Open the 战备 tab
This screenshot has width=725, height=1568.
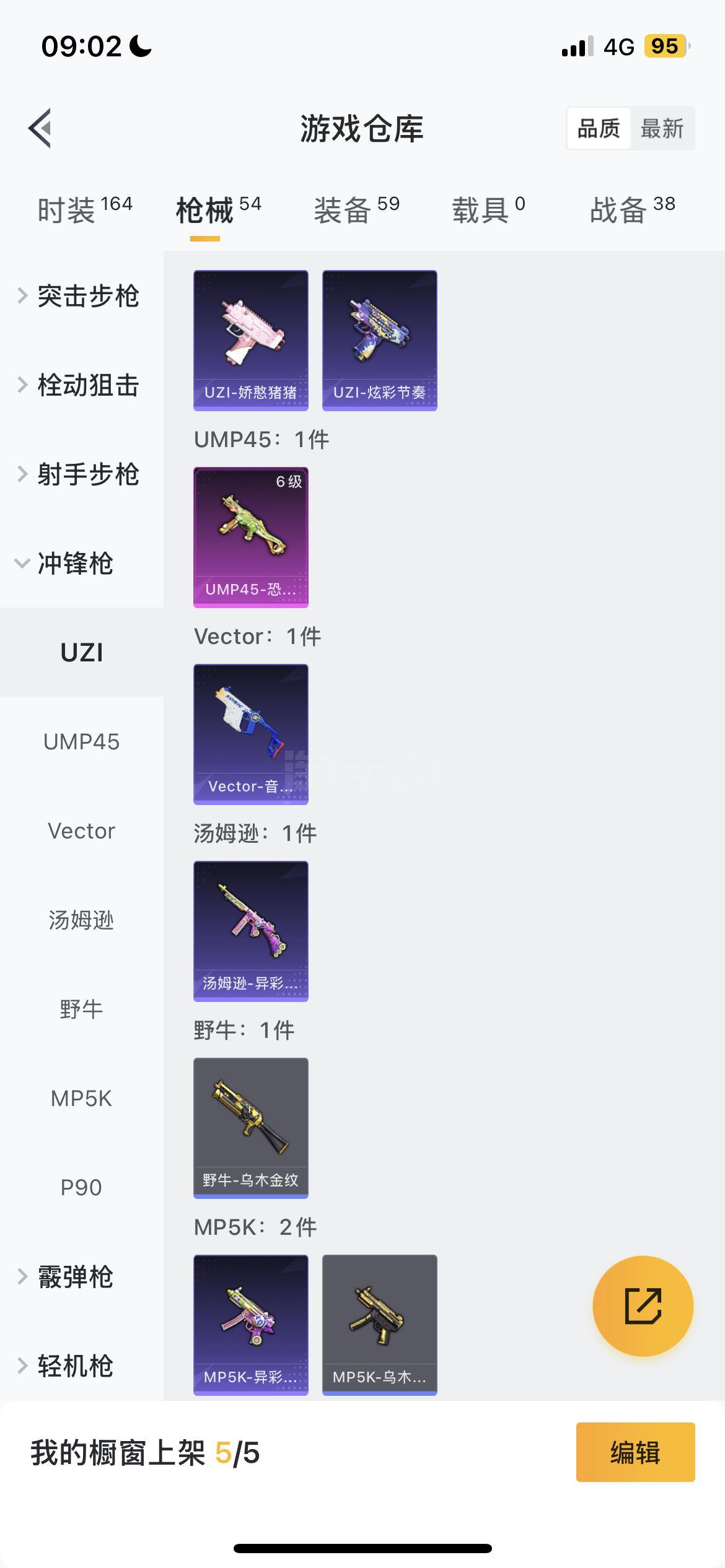[633, 209]
